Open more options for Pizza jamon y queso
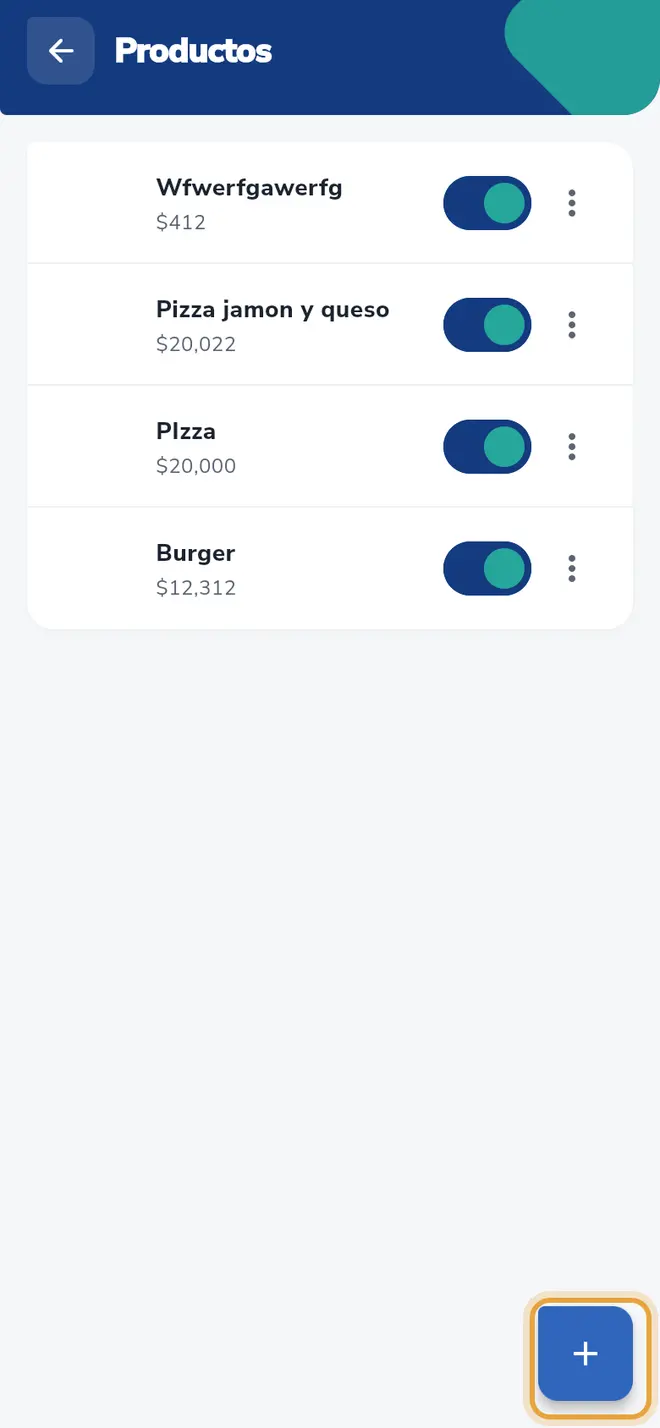660x1428 pixels. click(x=572, y=325)
